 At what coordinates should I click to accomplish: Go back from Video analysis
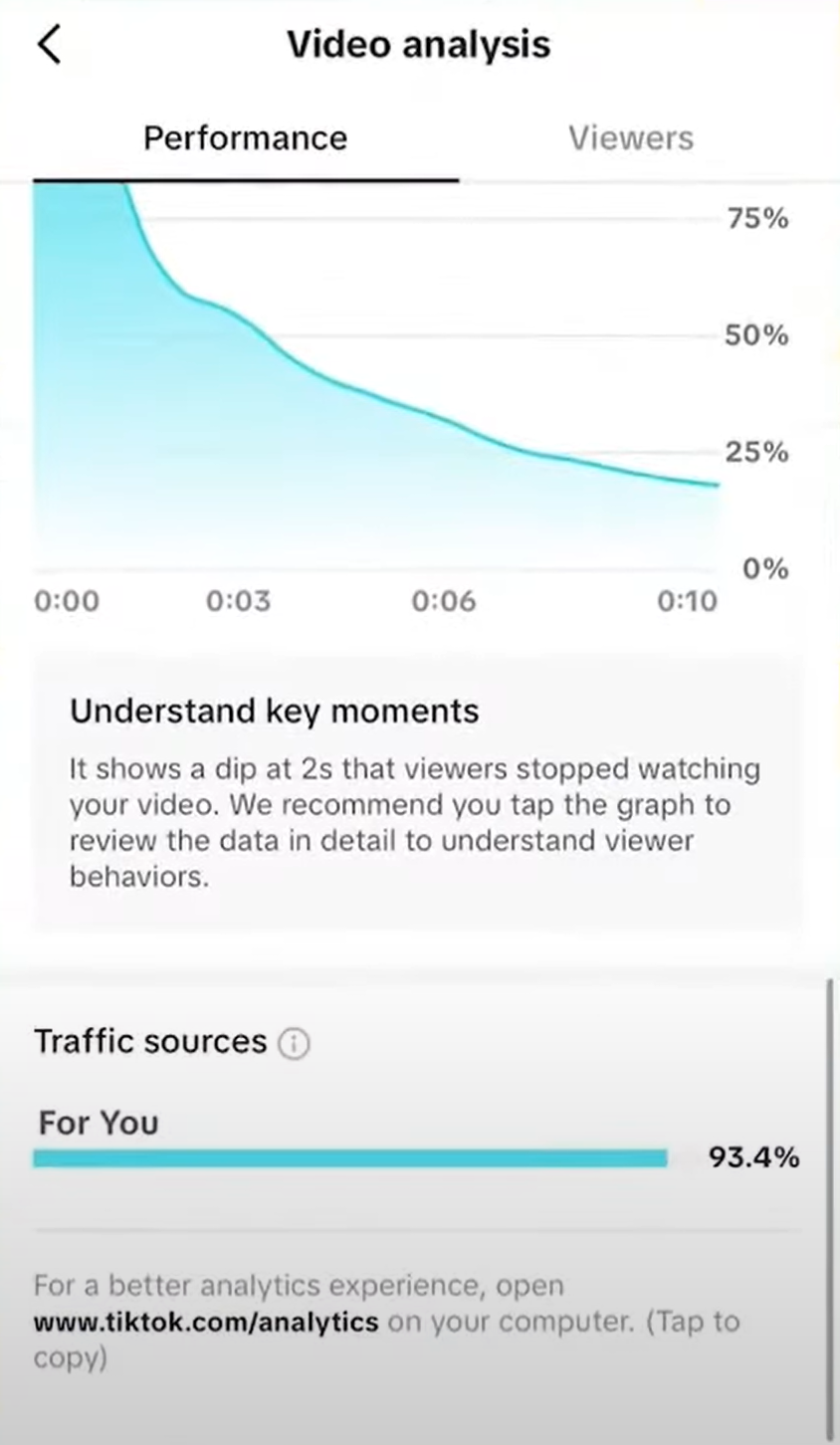click(x=50, y=45)
